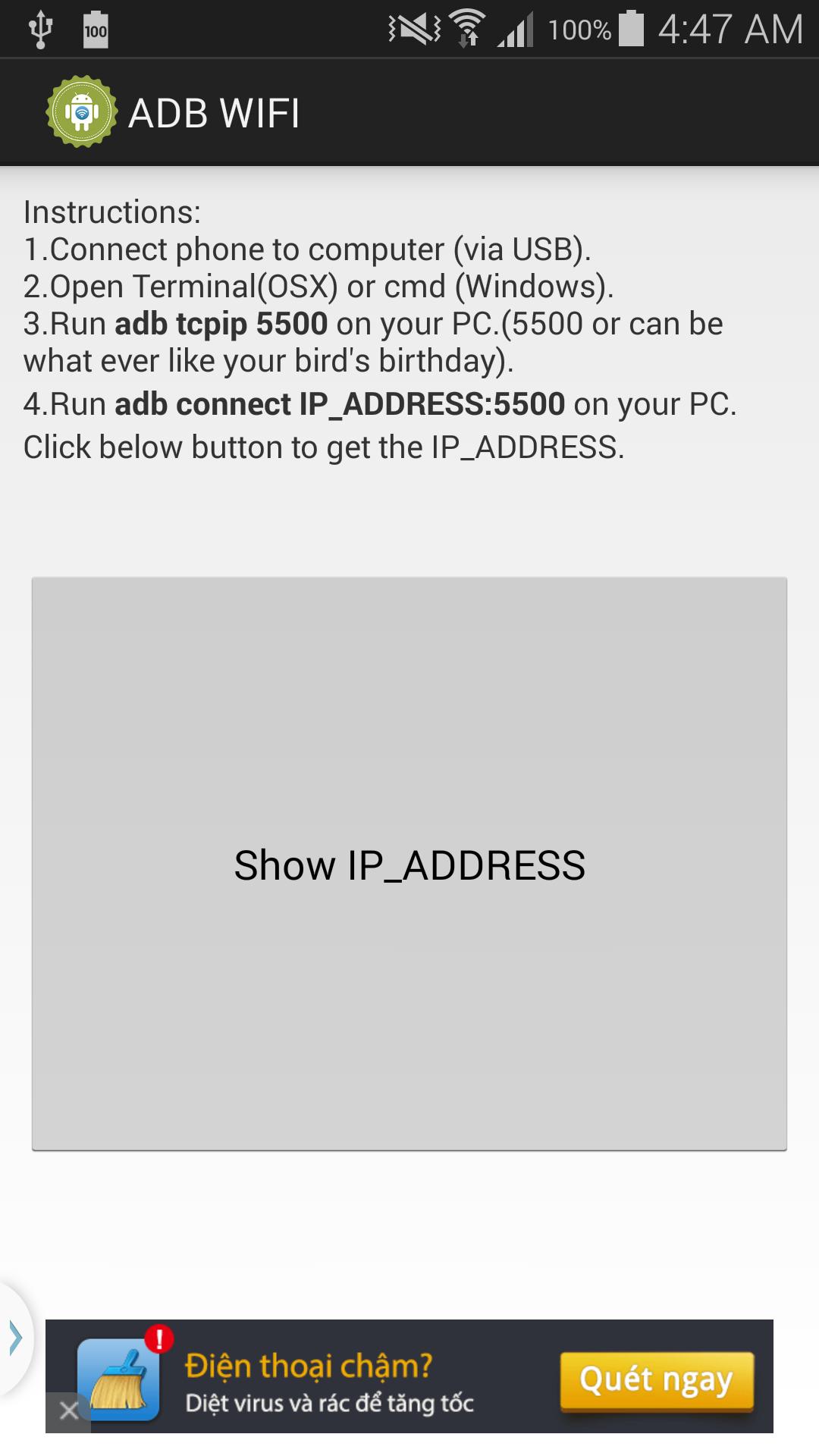Screen dimensions: 819x1456
Task: Tap the gray IP address display panel
Action: [x=409, y=864]
